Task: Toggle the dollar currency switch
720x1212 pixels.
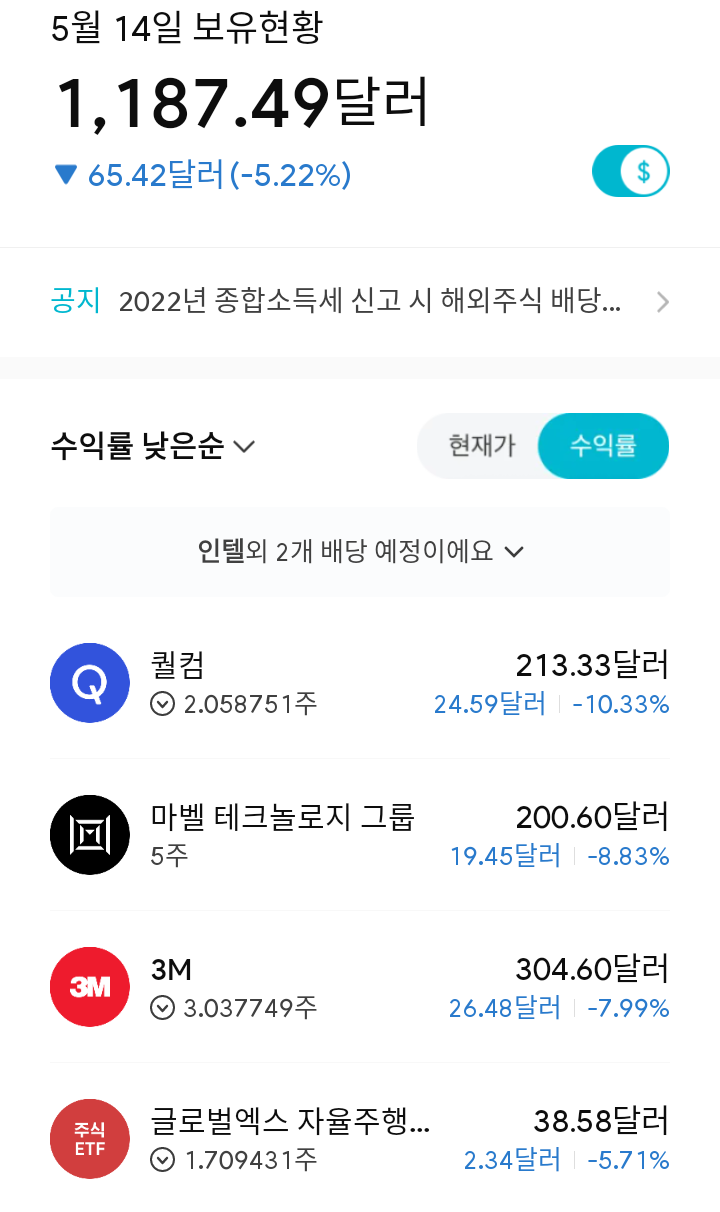Action: [630, 172]
